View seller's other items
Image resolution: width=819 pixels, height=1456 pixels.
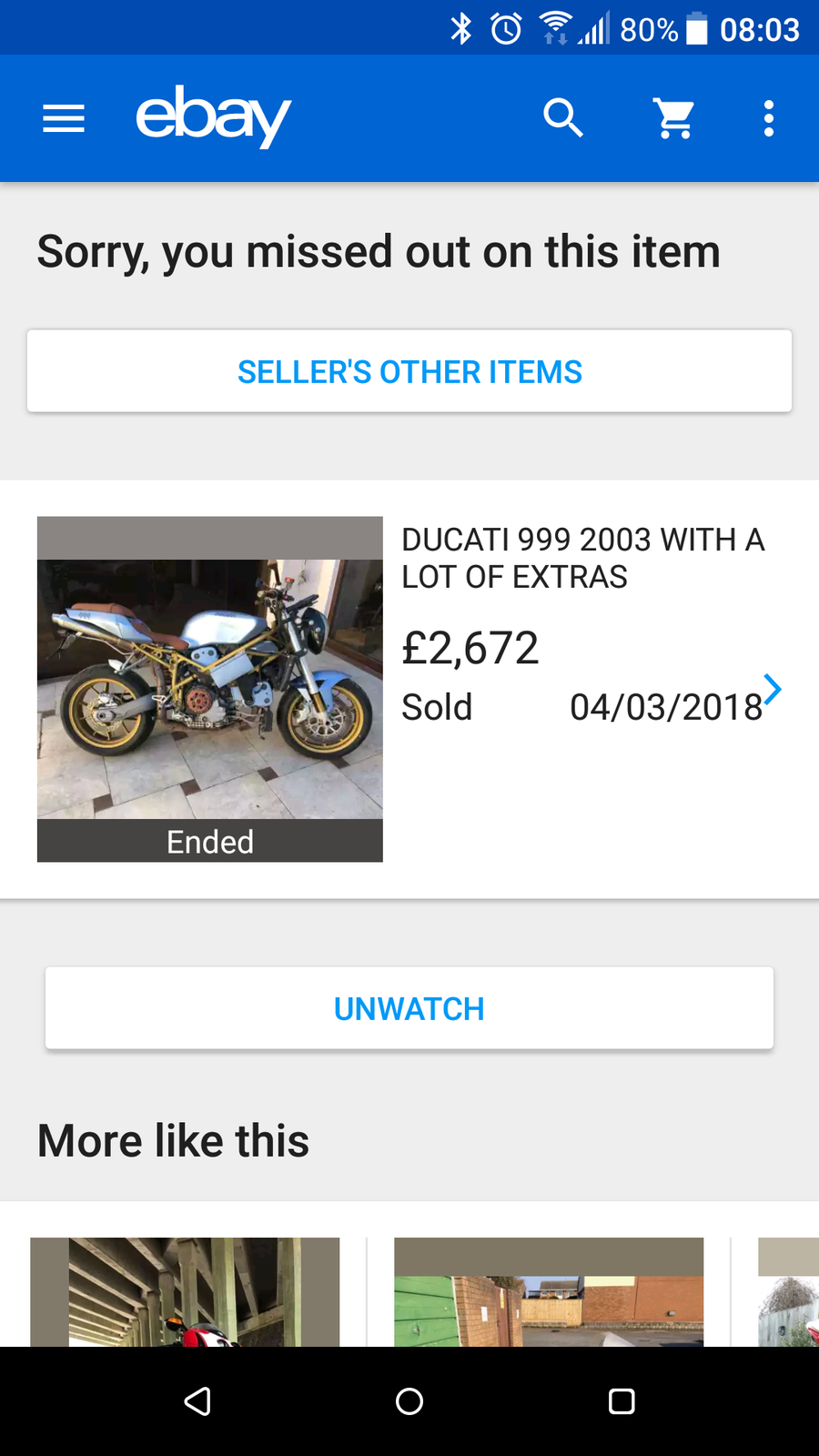pos(409,371)
